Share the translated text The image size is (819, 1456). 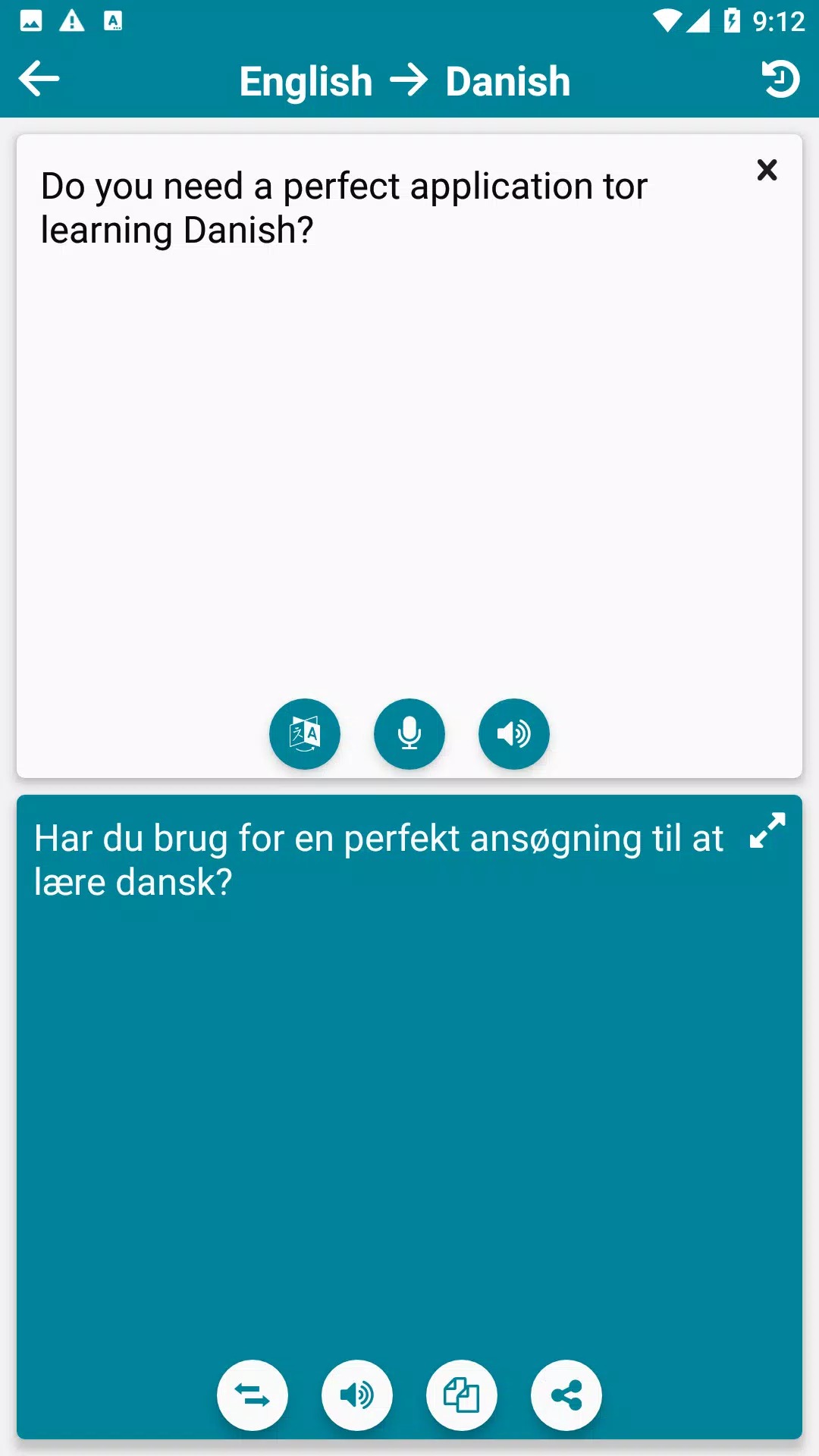click(566, 1395)
